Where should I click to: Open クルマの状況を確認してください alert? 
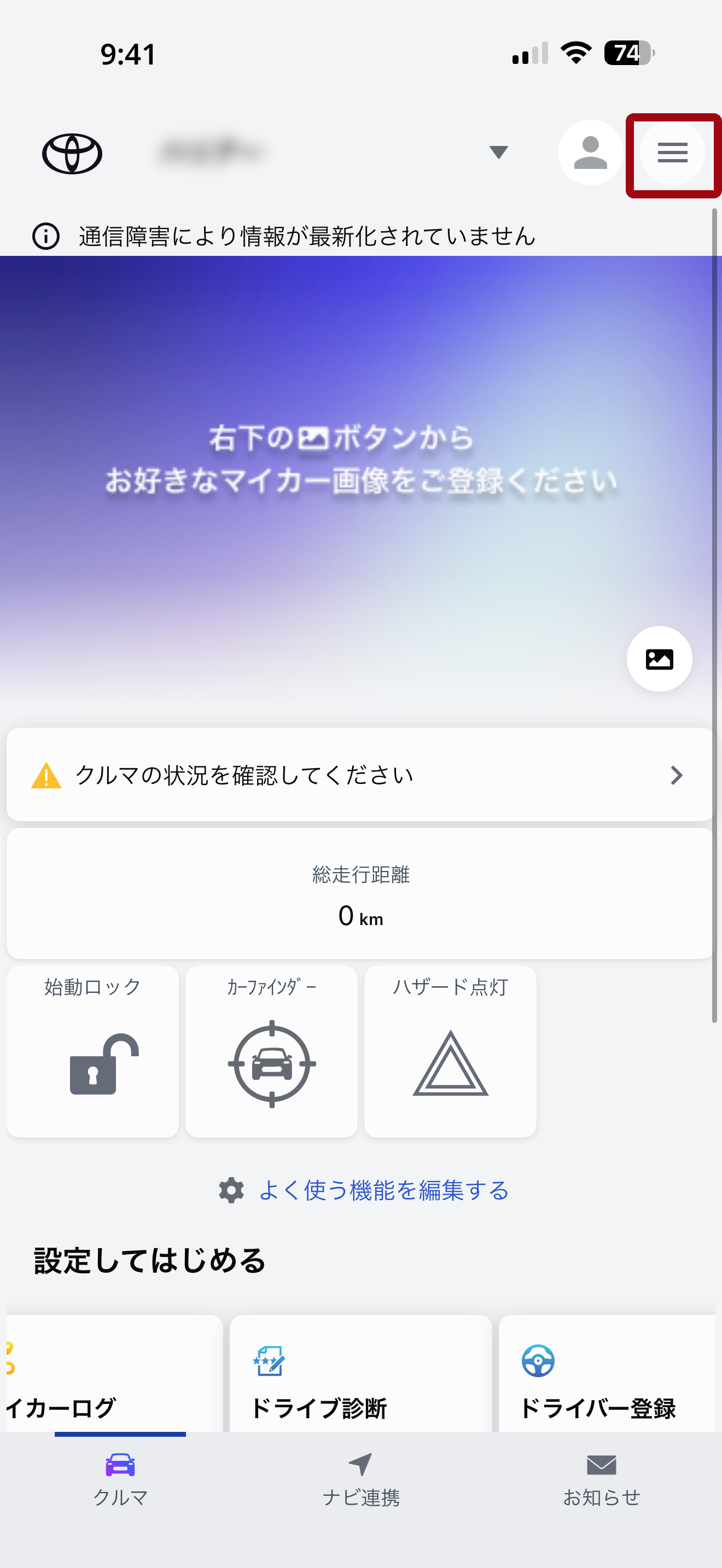[x=359, y=775]
